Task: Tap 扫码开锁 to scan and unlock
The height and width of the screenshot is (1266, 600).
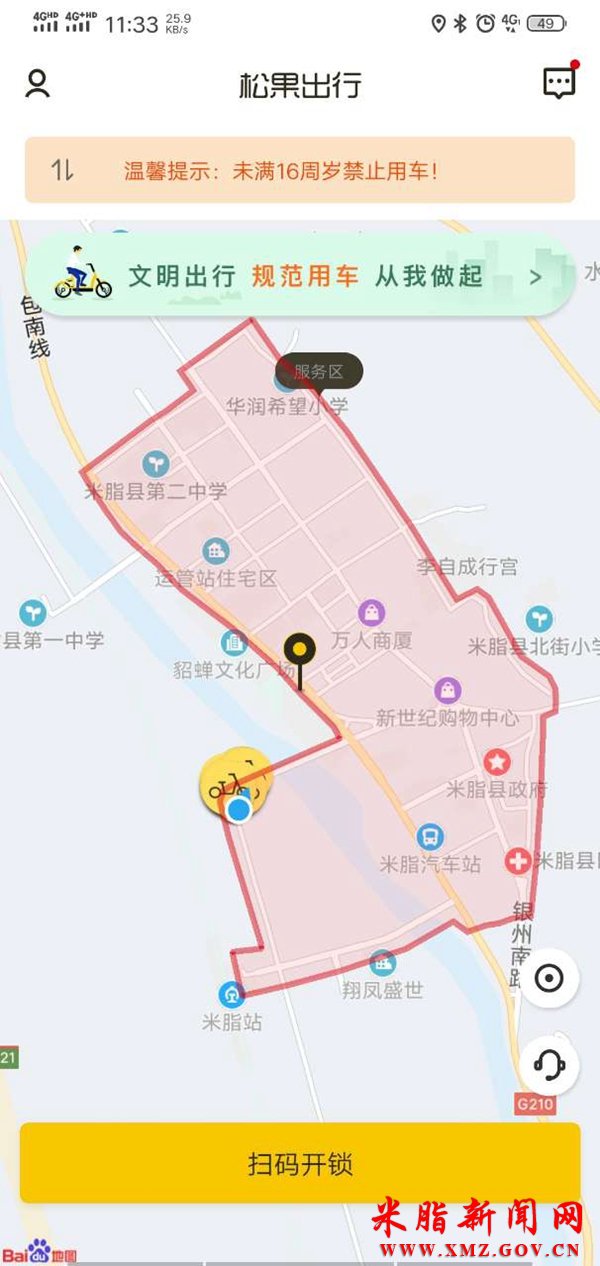Action: [x=300, y=1164]
